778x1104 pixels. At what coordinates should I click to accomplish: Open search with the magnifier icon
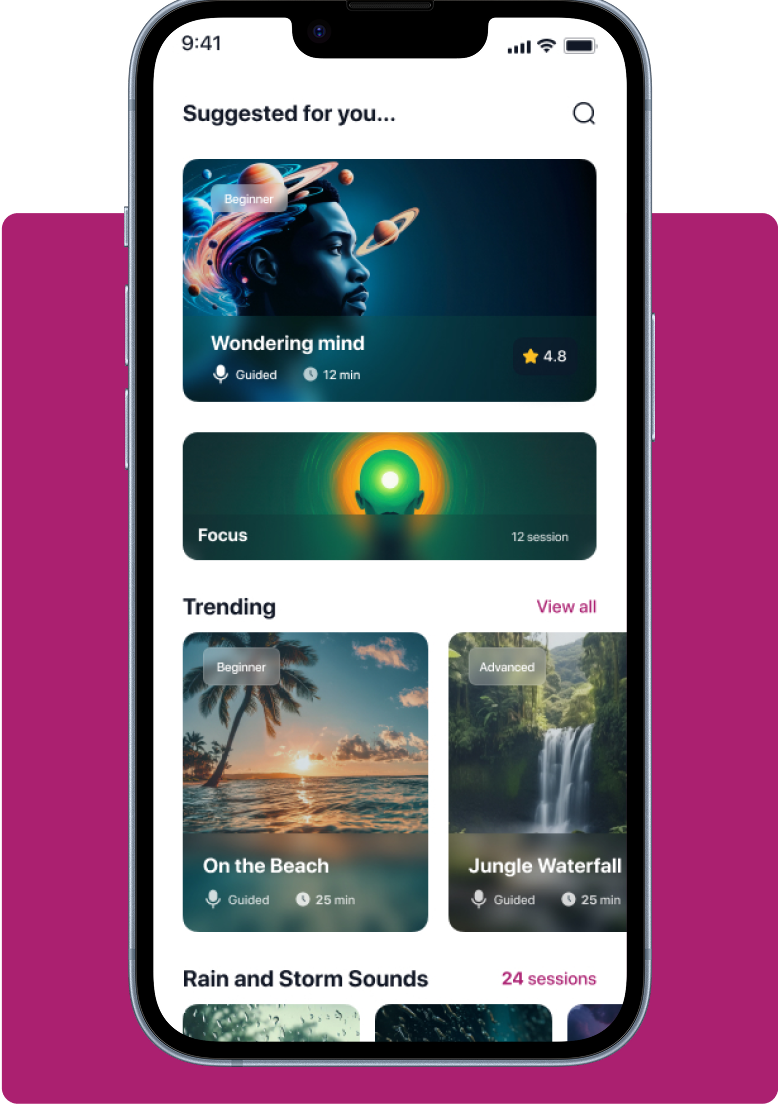[584, 113]
